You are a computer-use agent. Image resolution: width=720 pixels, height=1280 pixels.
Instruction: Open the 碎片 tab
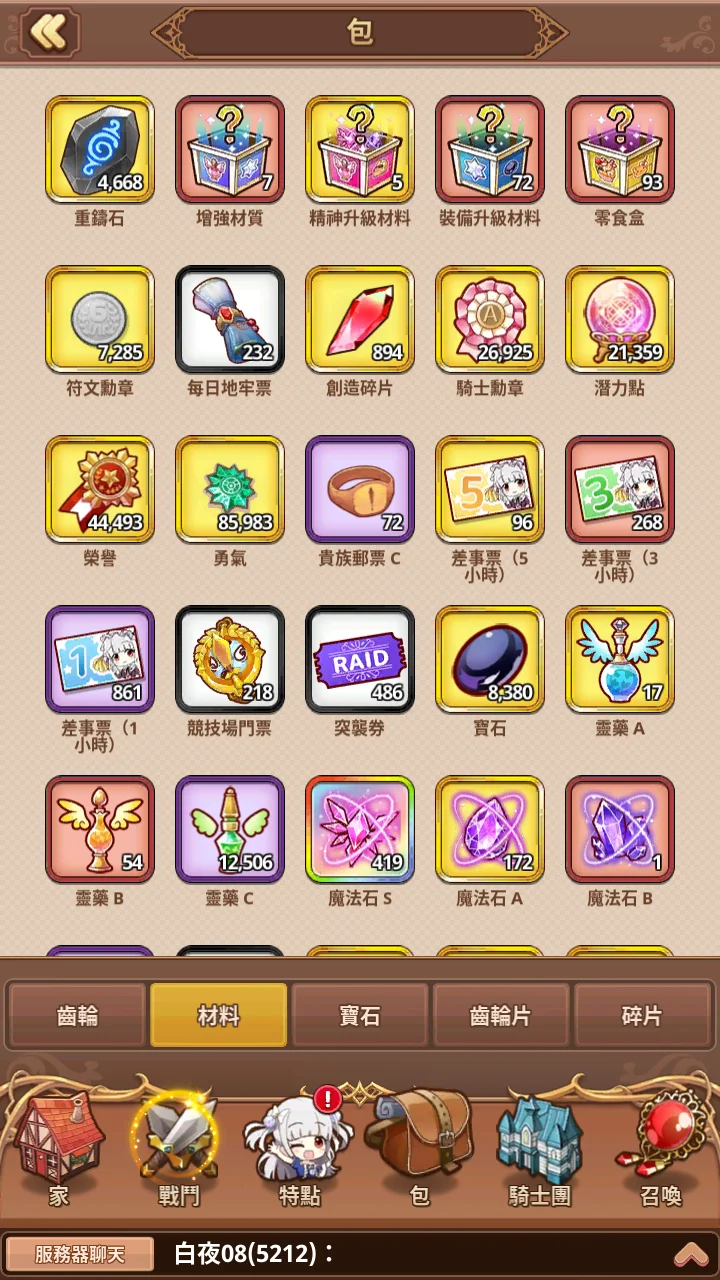pos(642,1015)
